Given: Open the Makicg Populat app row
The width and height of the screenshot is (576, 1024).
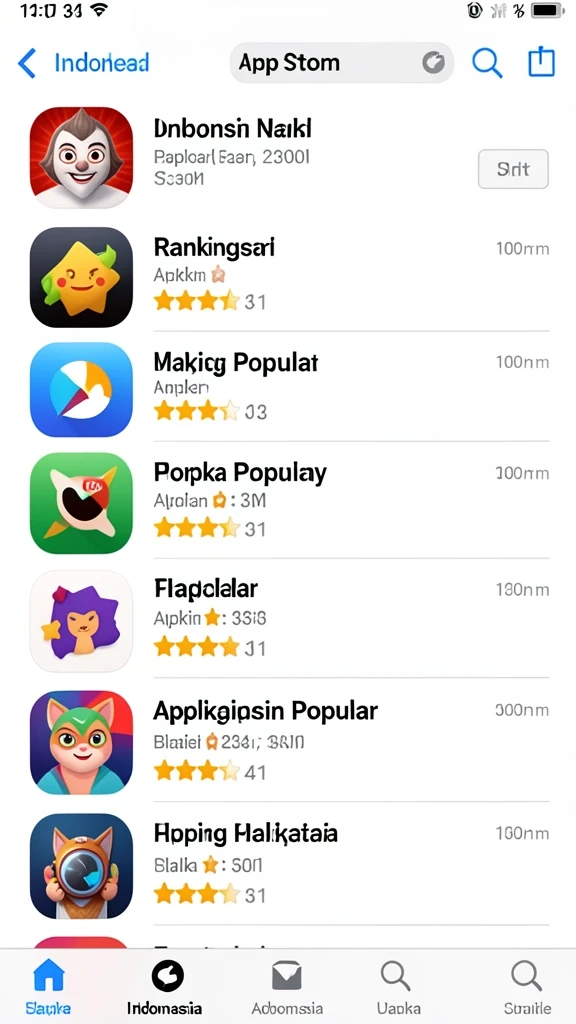Looking at the screenshot, I should point(288,389).
